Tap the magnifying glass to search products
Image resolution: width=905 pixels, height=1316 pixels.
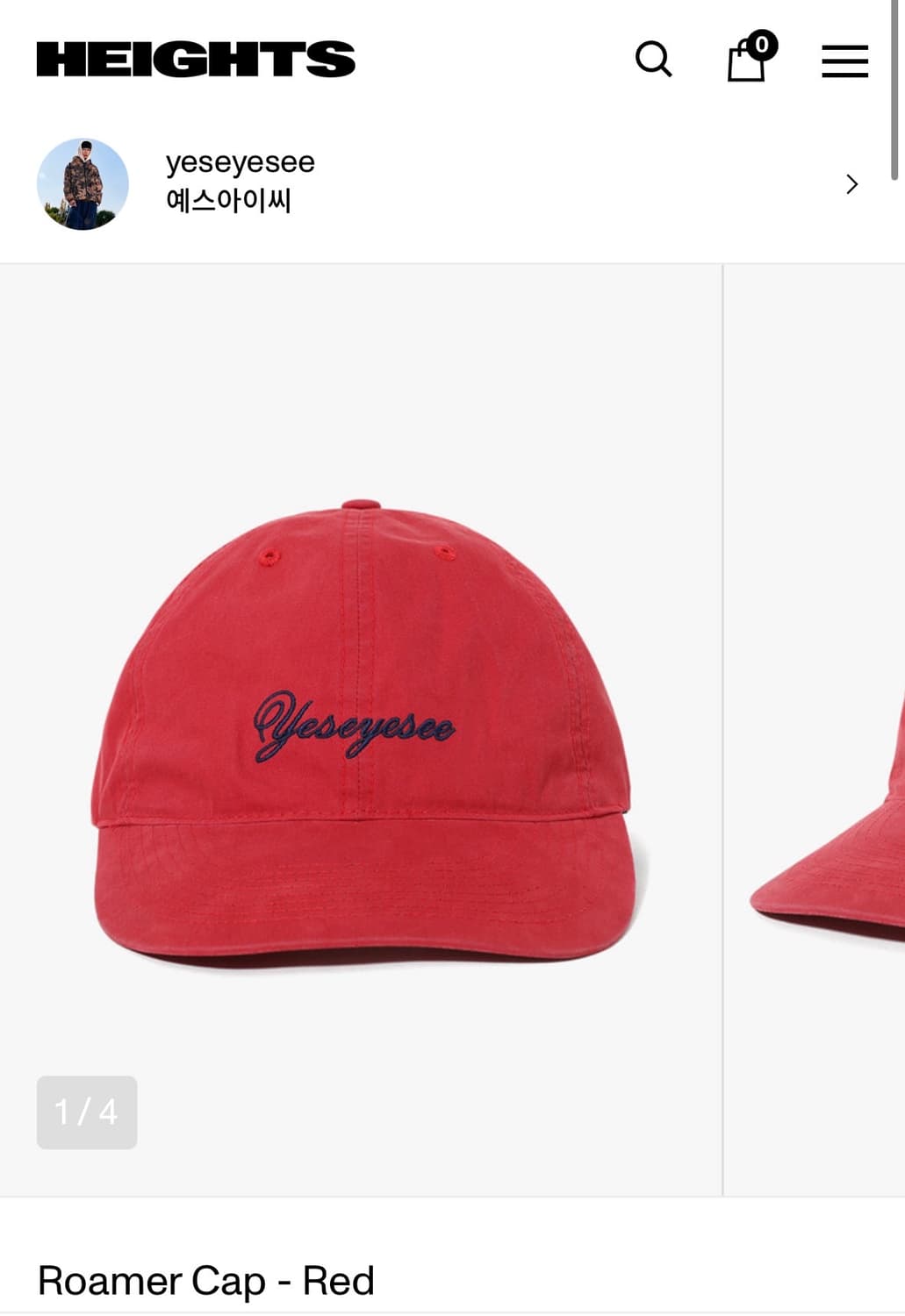653,60
